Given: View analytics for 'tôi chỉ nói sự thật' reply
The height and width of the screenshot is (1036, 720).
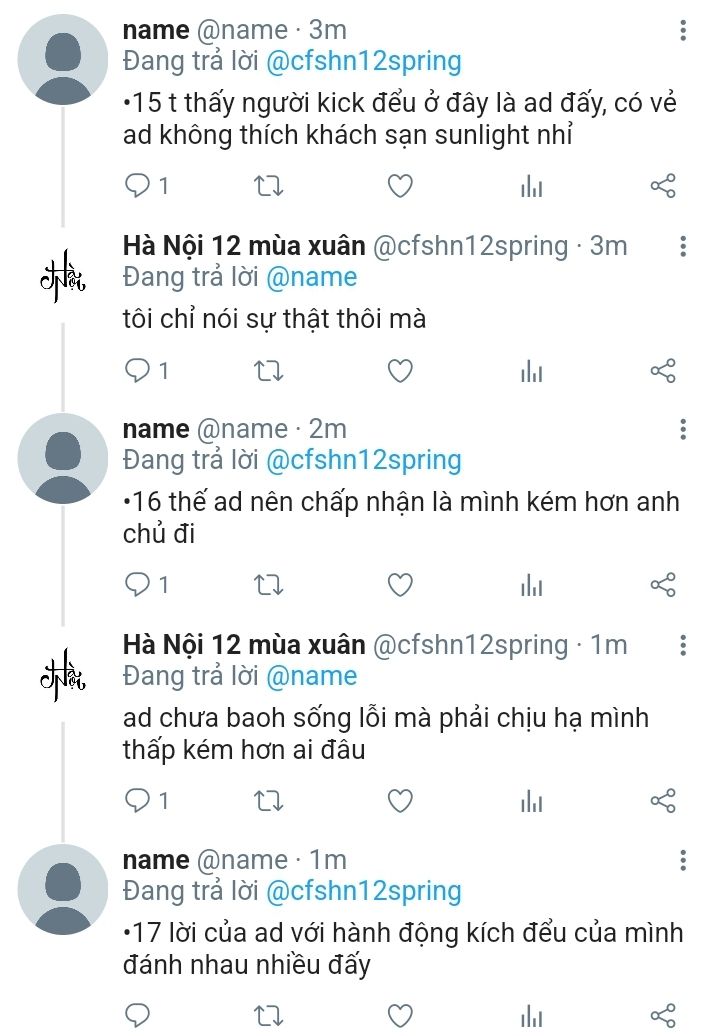Looking at the screenshot, I should [x=531, y=371].
